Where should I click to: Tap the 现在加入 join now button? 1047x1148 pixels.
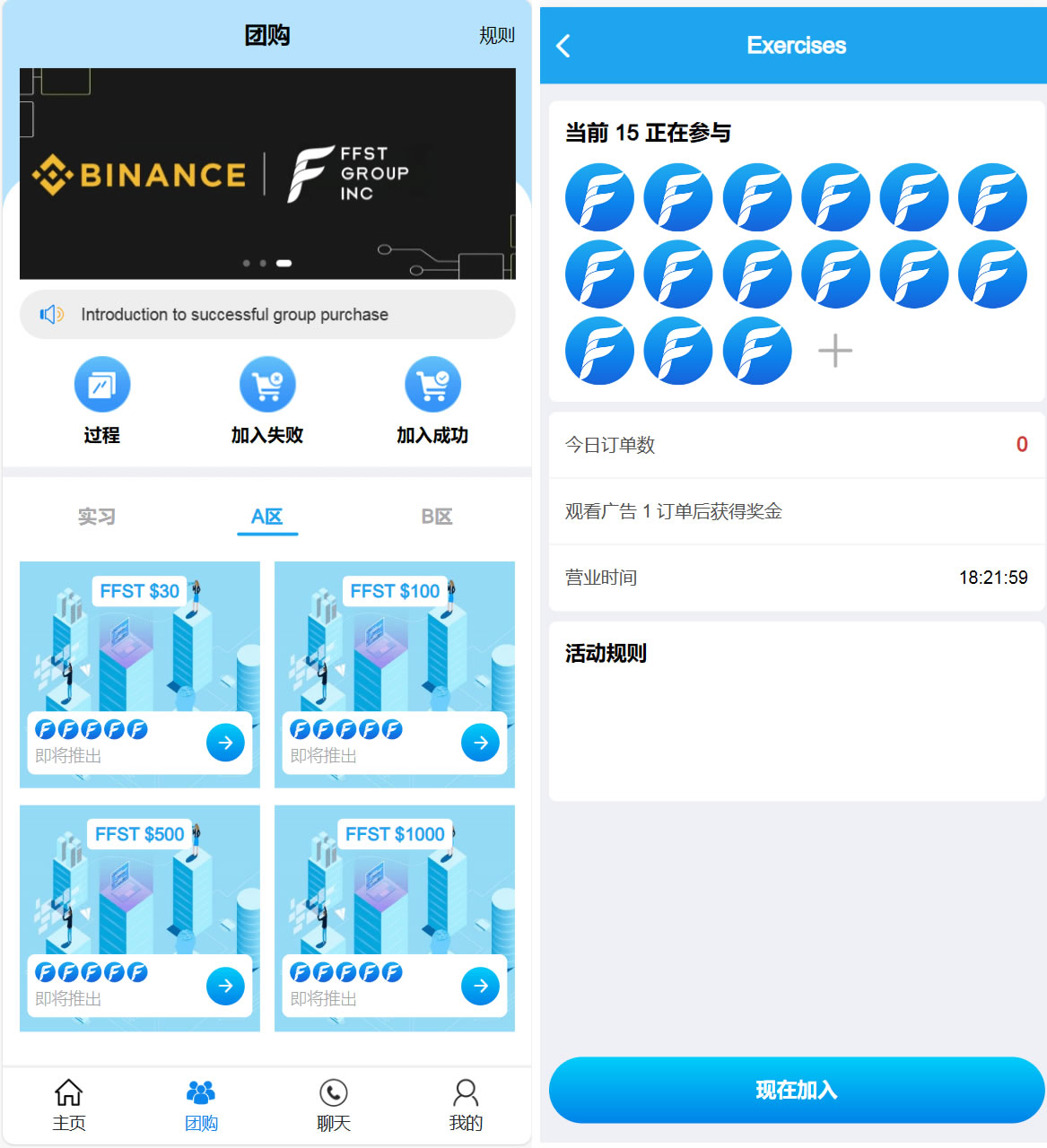796,1090
